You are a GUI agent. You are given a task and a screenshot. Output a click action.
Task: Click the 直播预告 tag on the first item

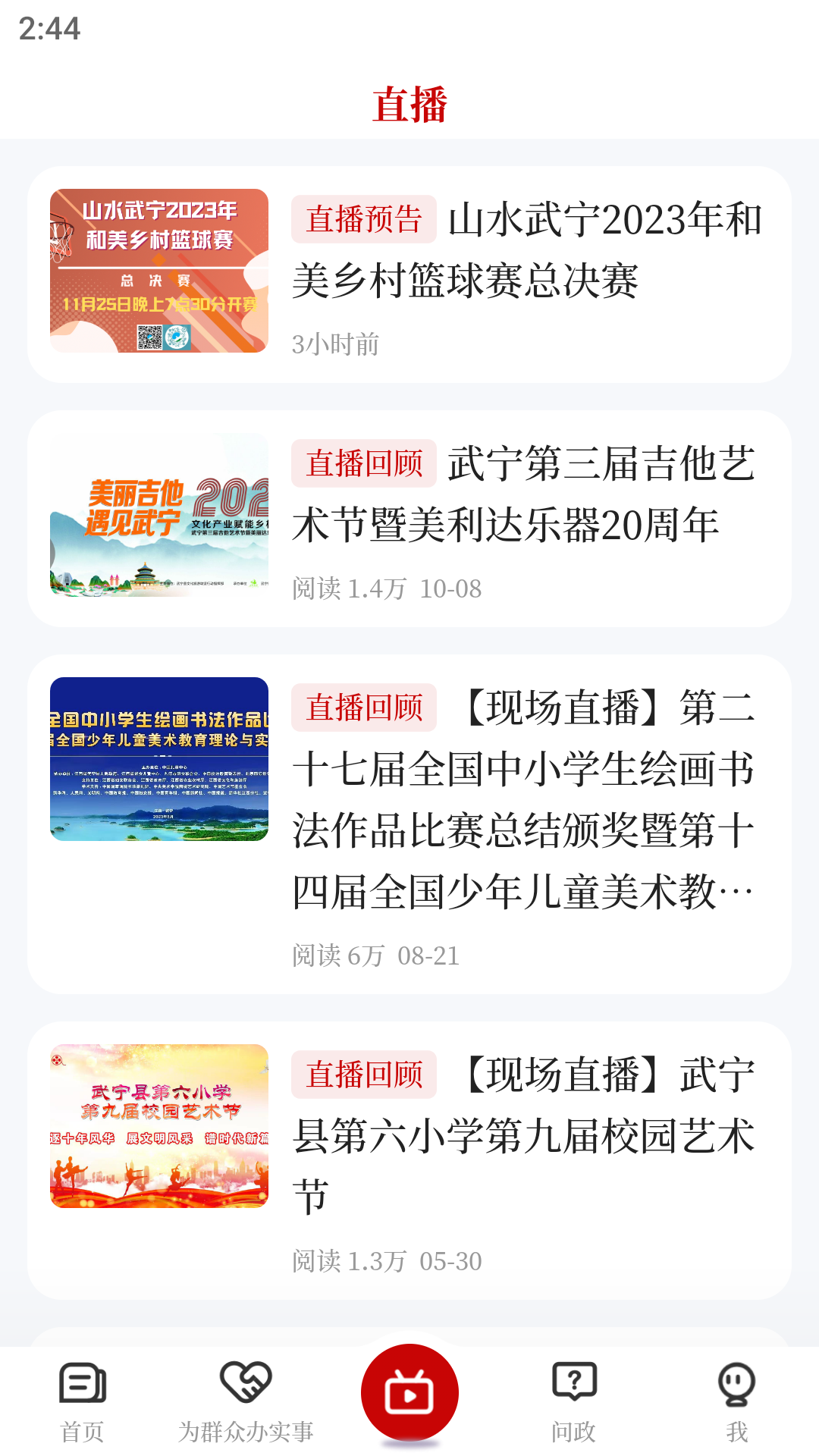(362, 218)
